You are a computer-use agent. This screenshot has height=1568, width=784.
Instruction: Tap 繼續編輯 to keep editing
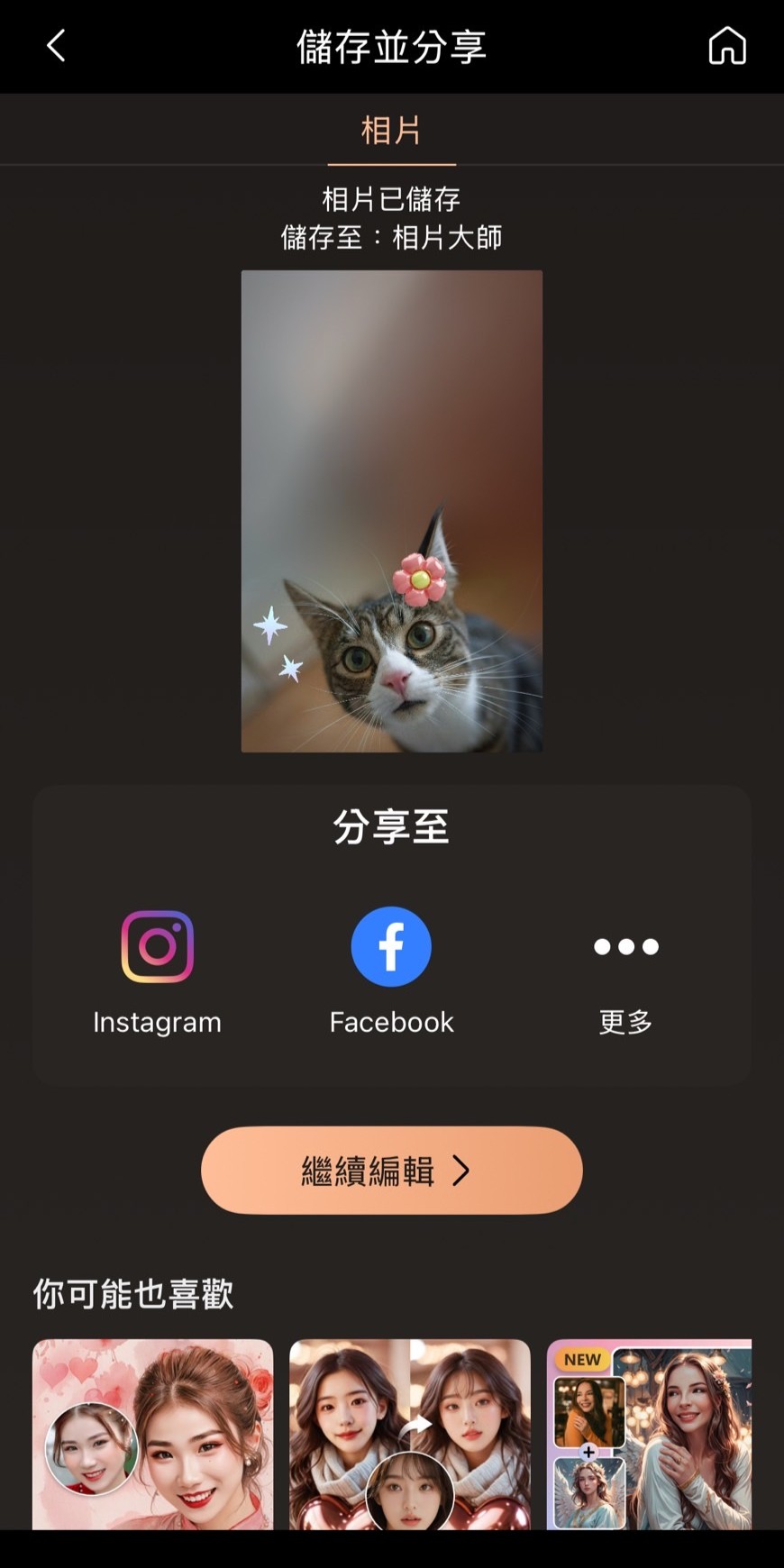(x=391, y=1170)
